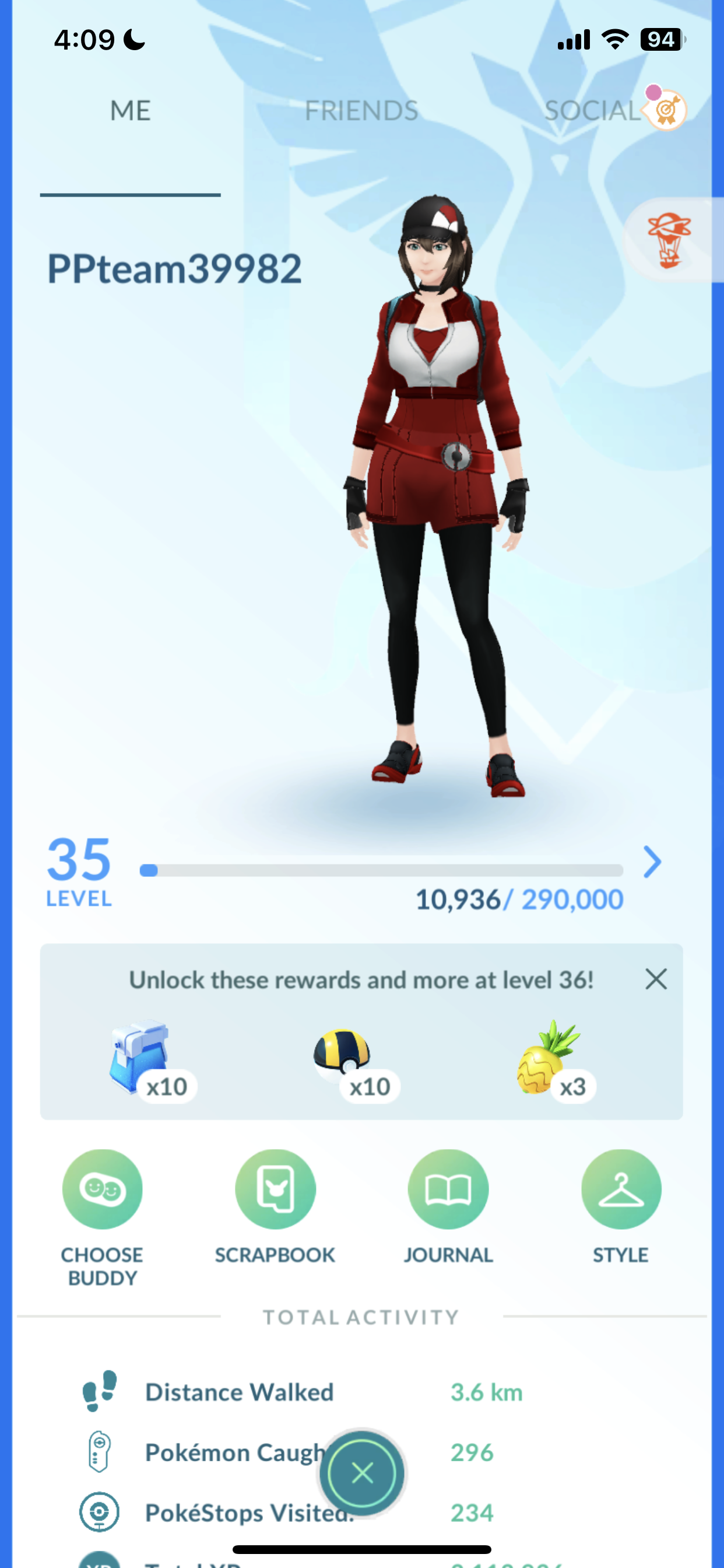The width and height of the screenshot is (724, 1568).
Task: Switch to the Social tab
Action: 592,111
